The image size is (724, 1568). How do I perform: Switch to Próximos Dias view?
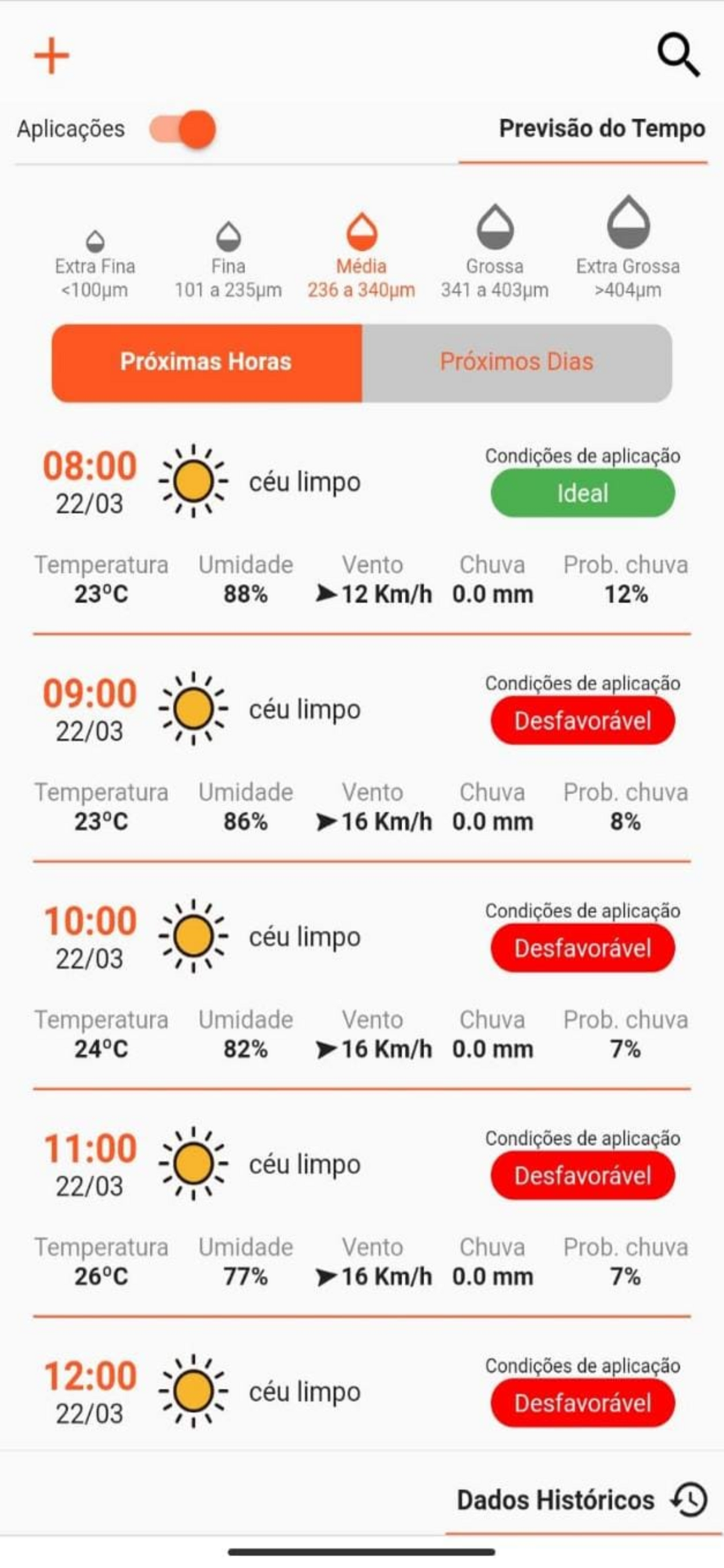point(517,363)
